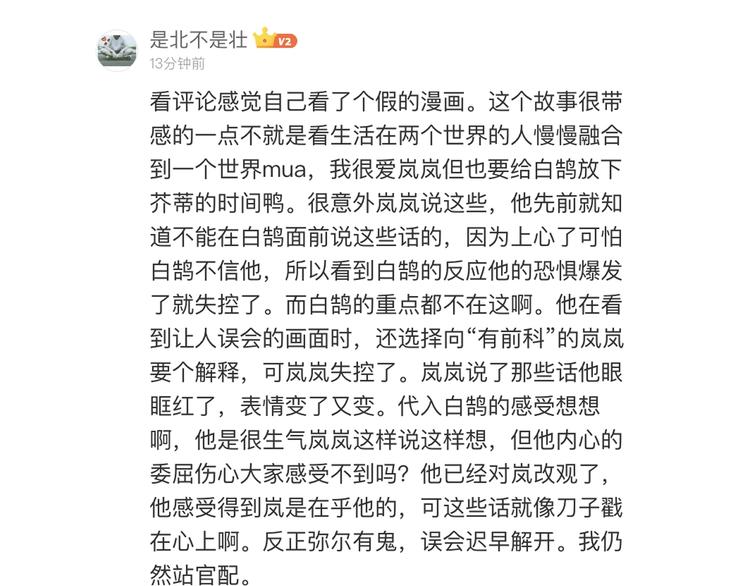750x586 pixels.
Task: Tap the V2 crown badge next to the username
Action: [277, 40]
